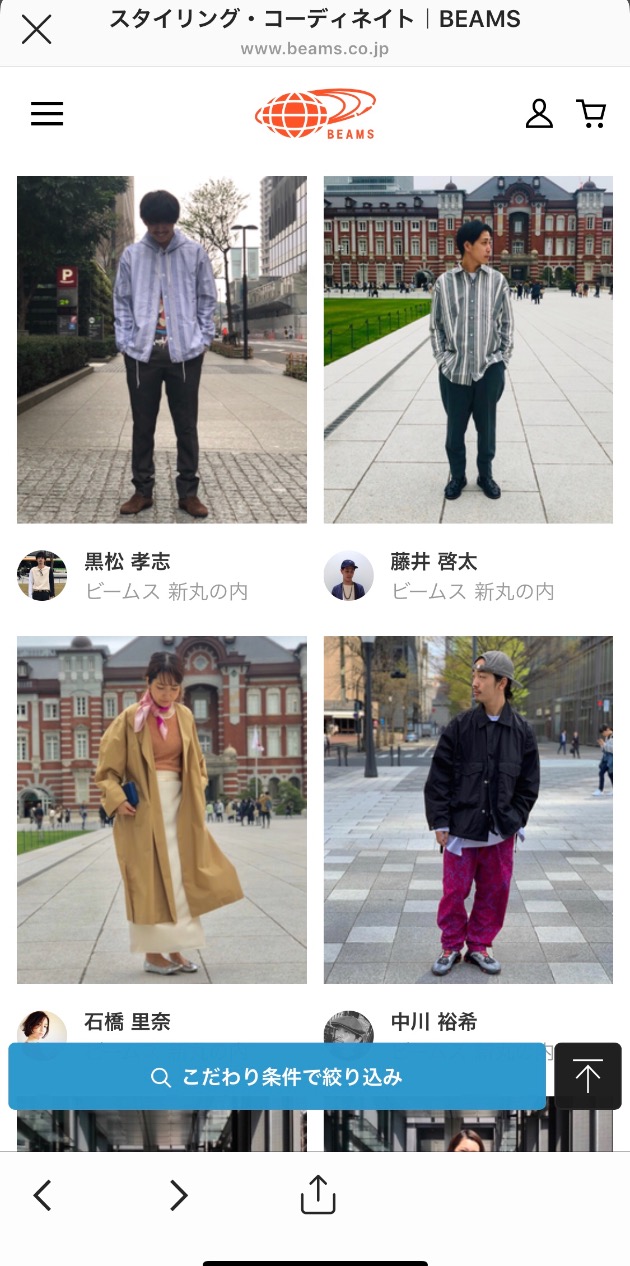Jump back to top of page
Image resolution: width=630 pixels, height=1266 pixels.
588,1076
